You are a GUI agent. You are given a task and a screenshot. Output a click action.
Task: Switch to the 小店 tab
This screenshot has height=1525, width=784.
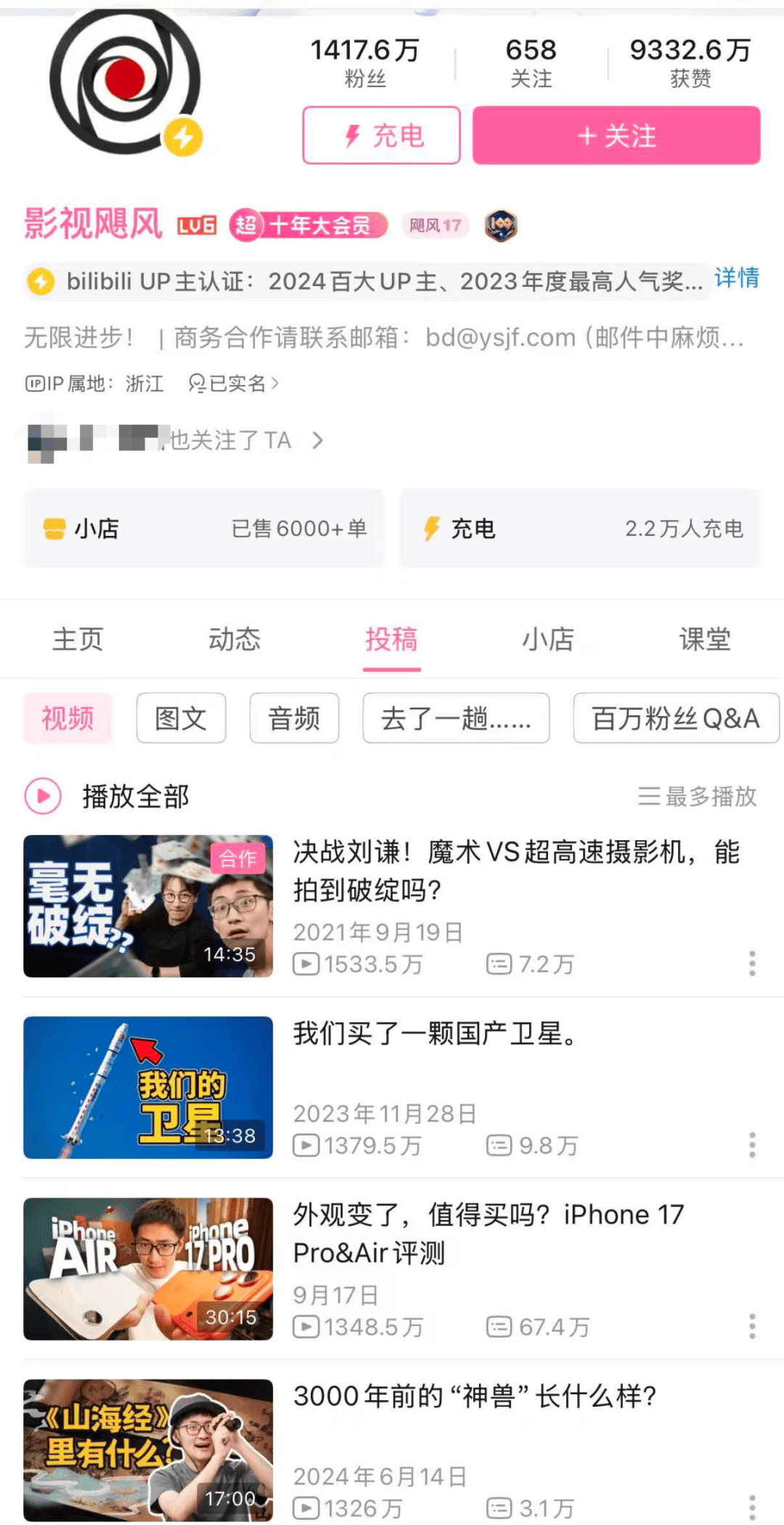coord(548,640)
